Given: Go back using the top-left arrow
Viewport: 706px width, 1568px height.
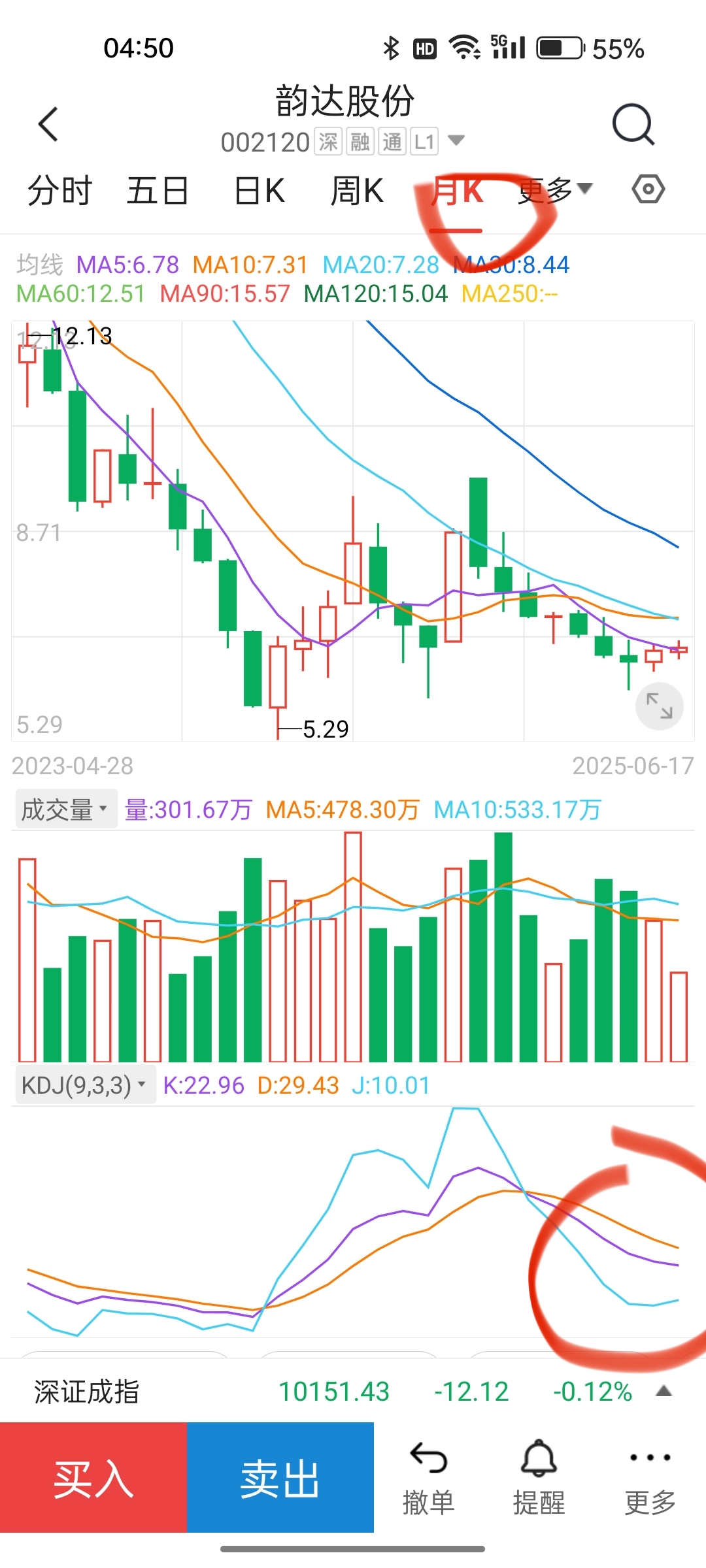Looking at the screenshot, I should click(x=49, y=124).
